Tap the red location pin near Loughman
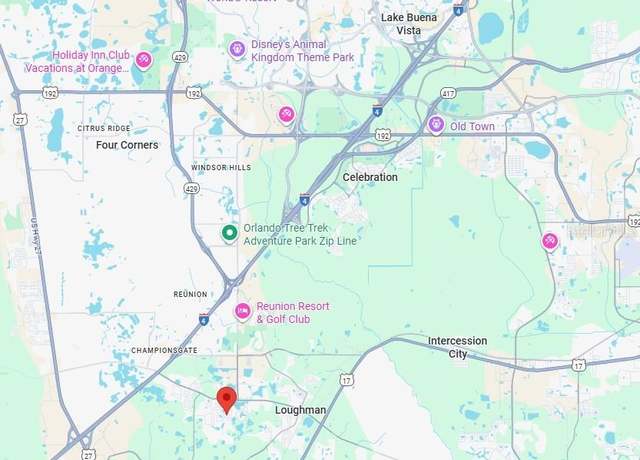 click(227, 399)
